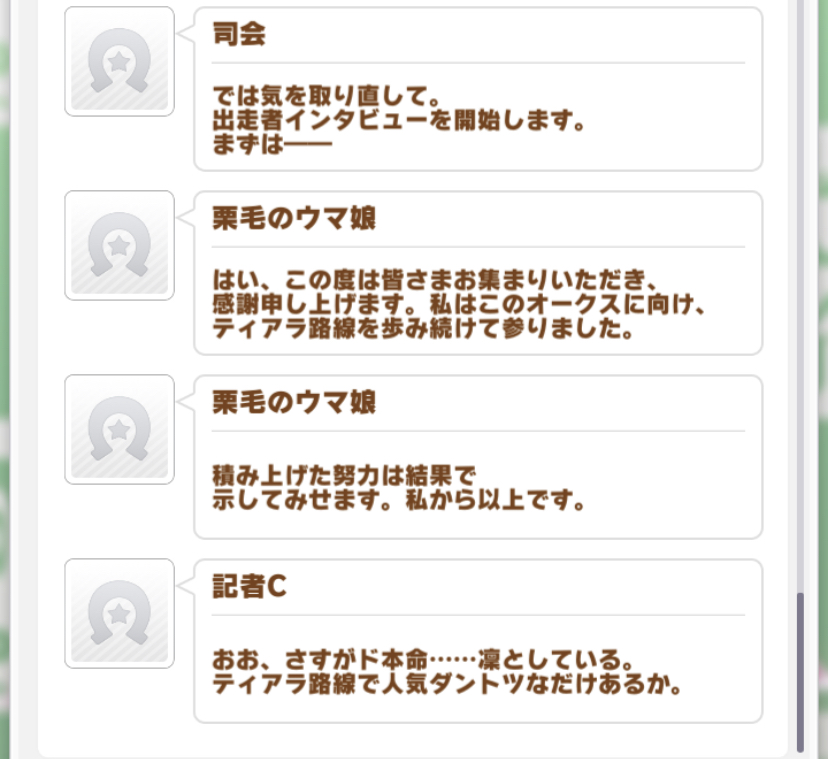Tap the log's vertical scrollbar thumb

(x=801, y=671)
